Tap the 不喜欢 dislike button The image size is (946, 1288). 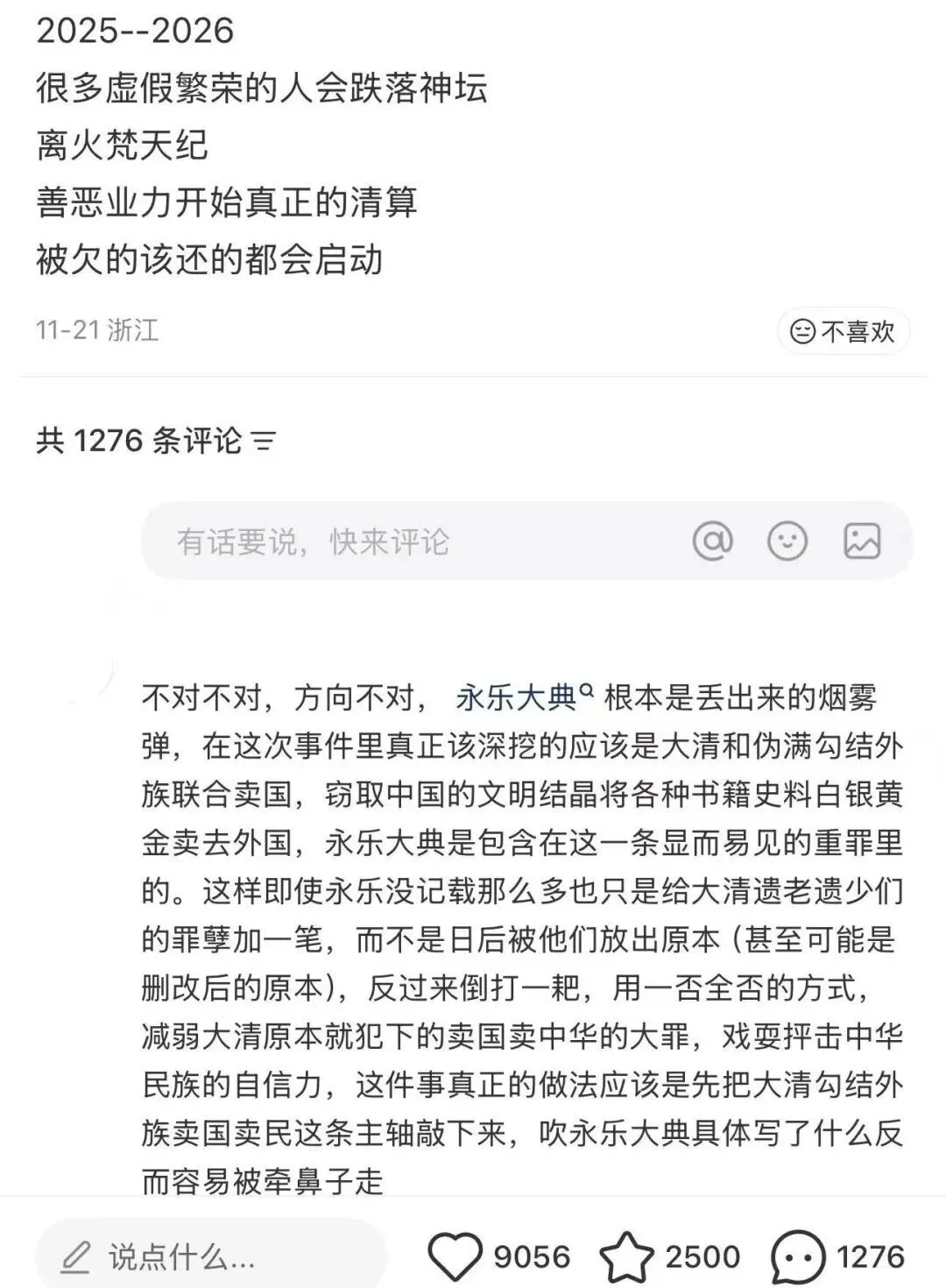(843, 331)
